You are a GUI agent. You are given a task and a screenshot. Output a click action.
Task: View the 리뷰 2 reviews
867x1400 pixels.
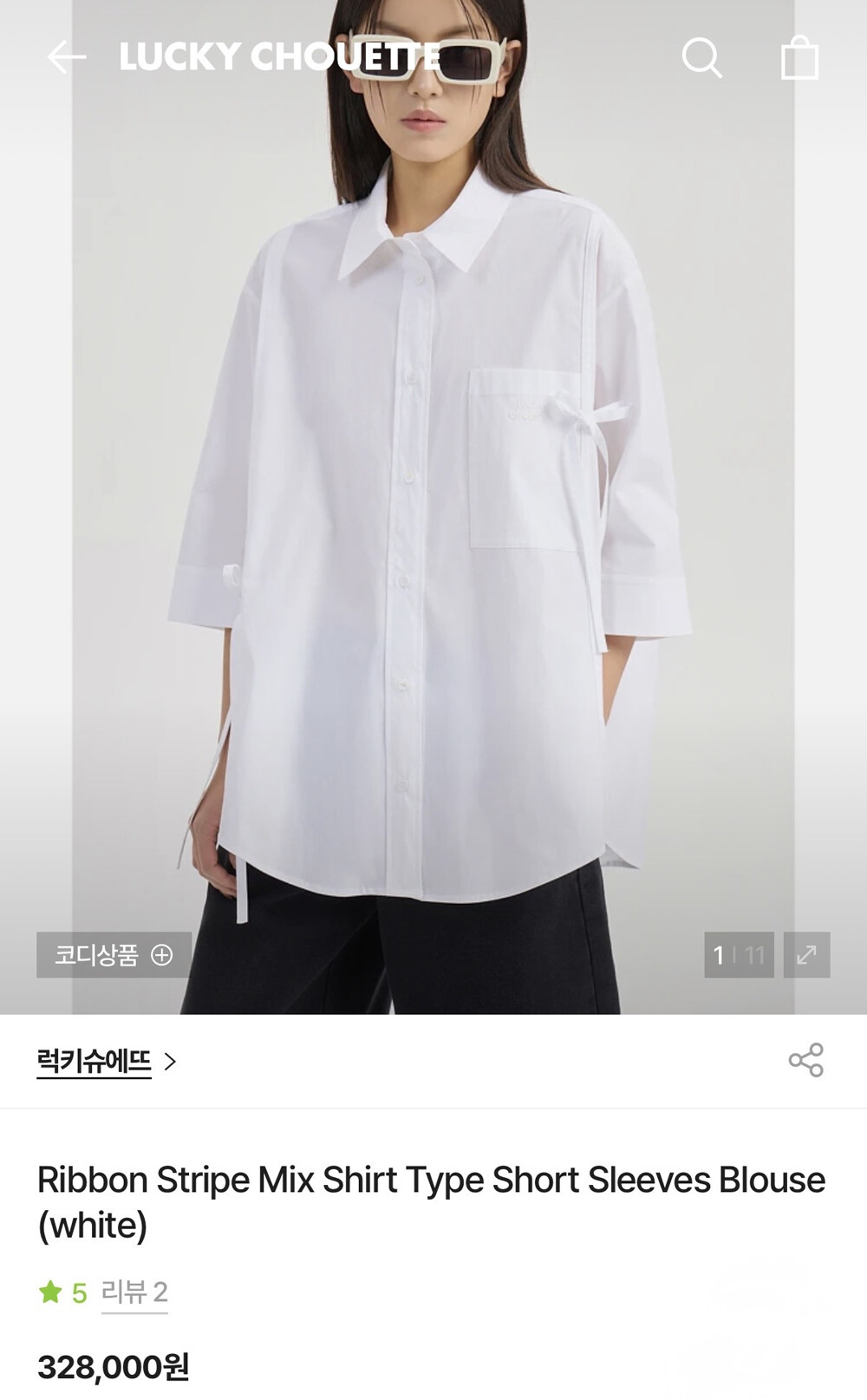134,1292
